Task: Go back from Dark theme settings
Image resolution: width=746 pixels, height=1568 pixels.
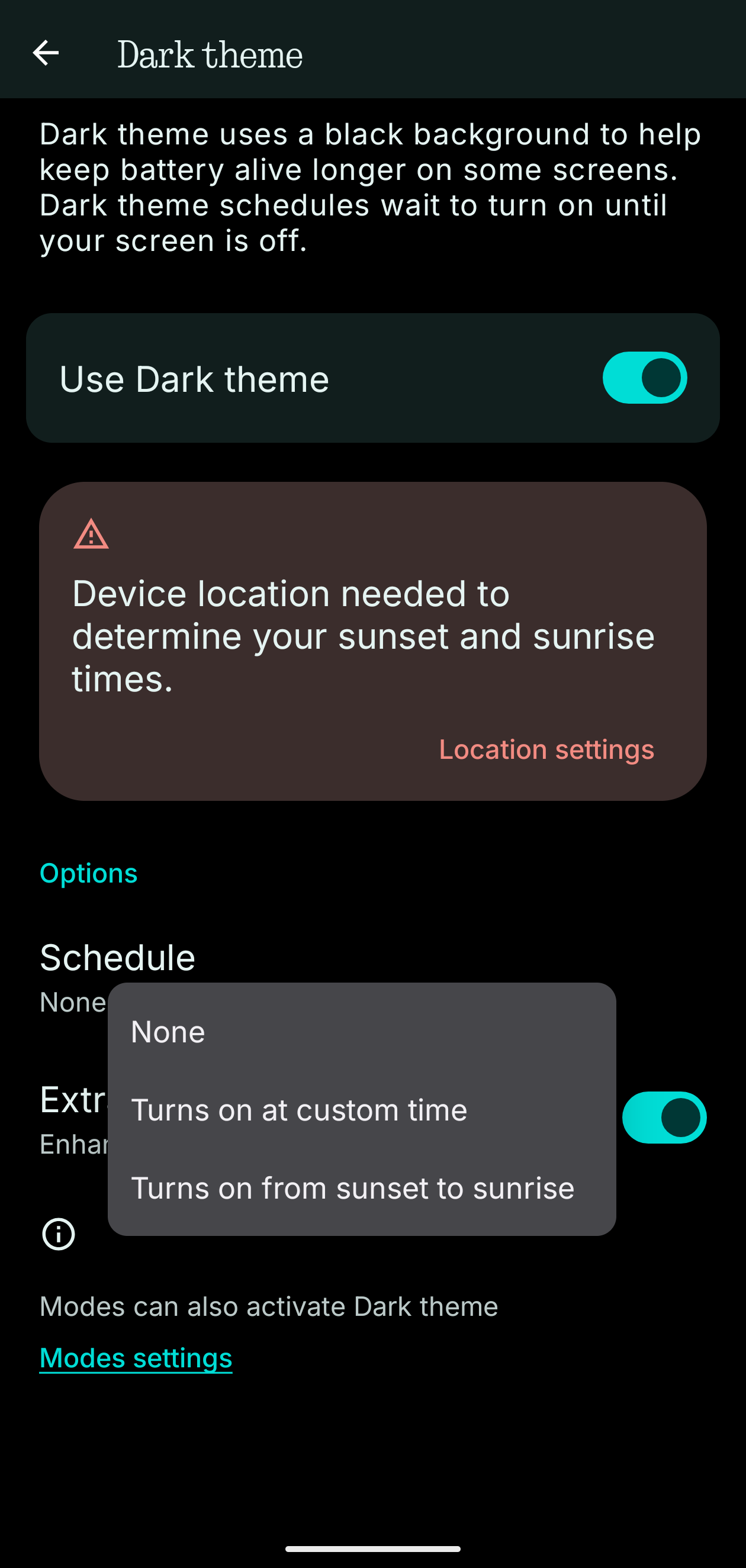Action: click(46, 53)
